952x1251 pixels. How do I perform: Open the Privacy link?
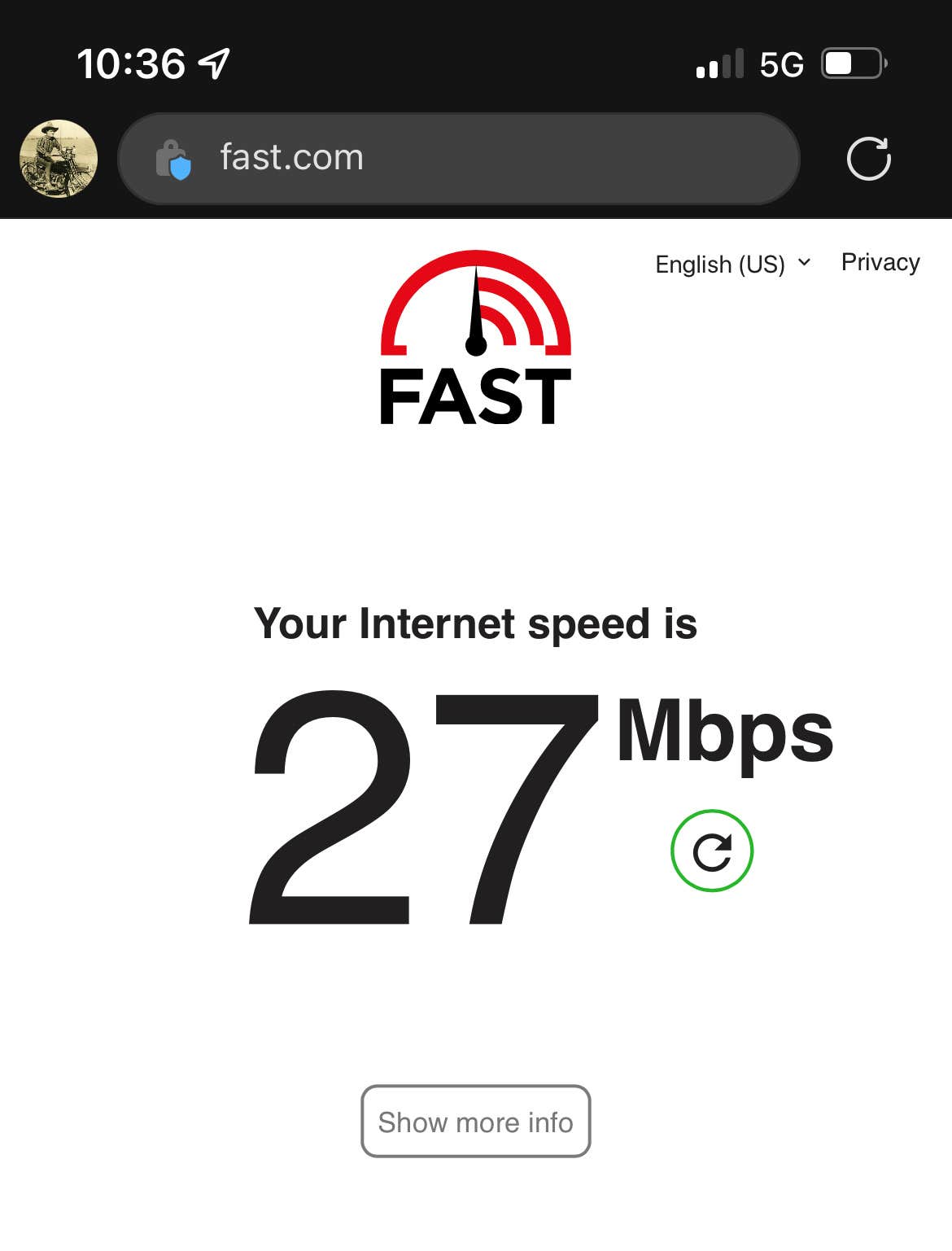[880, 262]
